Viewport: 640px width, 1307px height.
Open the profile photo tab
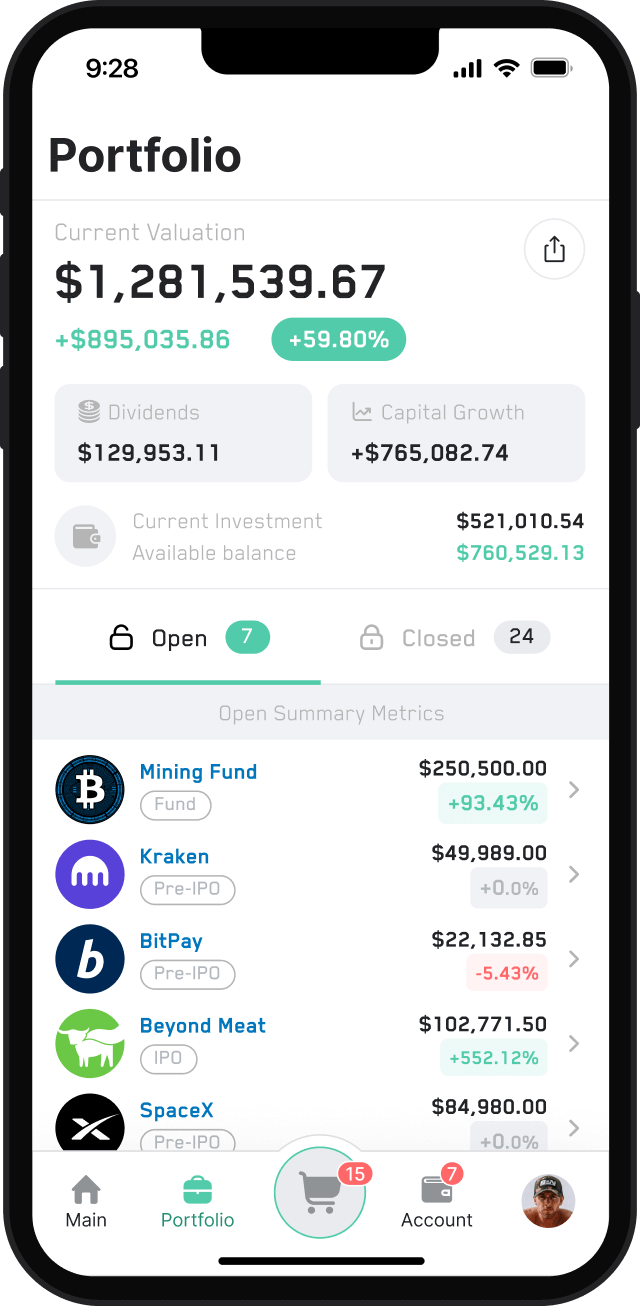(548, 1201)
